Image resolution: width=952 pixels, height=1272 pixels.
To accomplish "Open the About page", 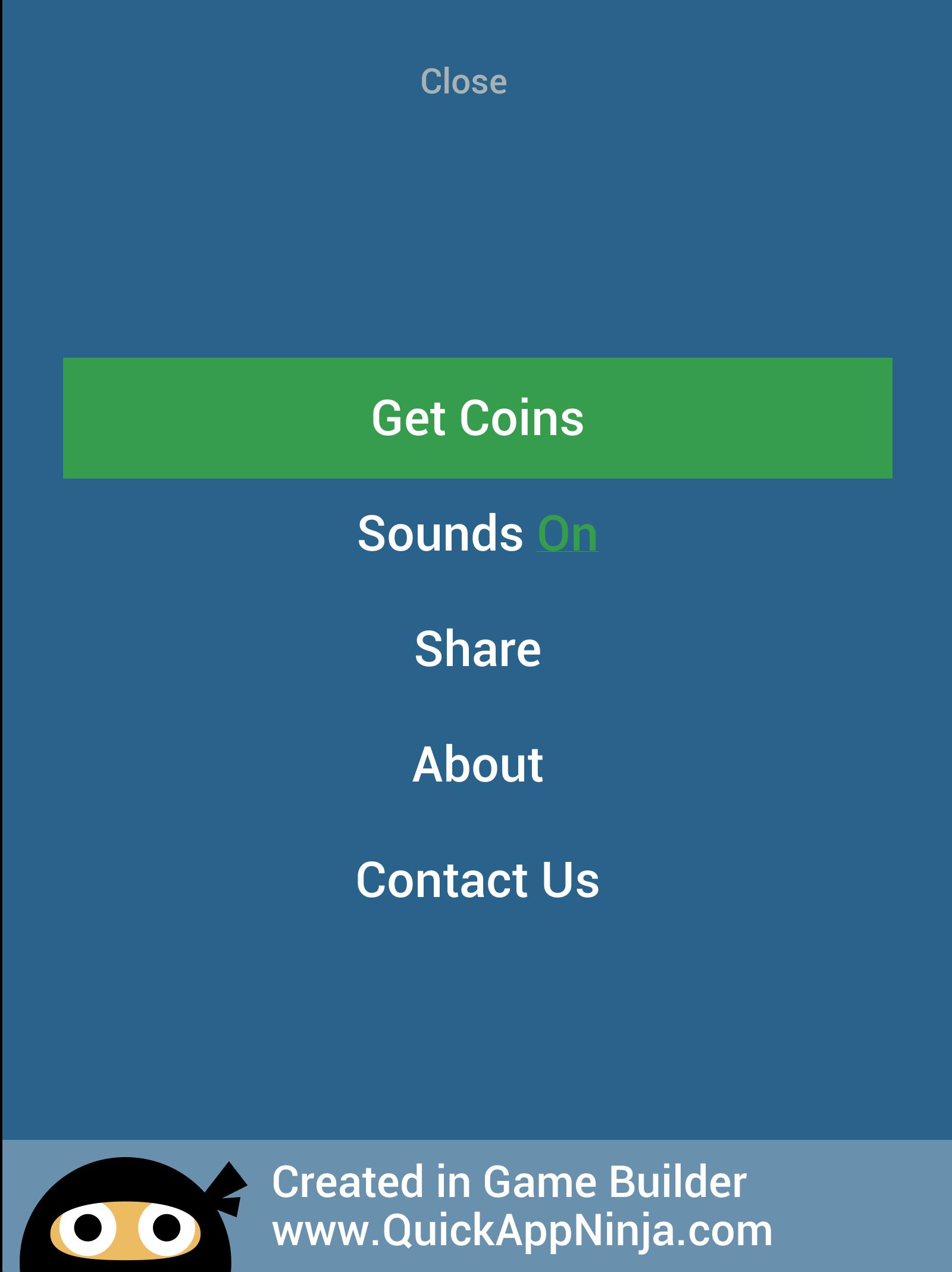I will coord(477,764).
